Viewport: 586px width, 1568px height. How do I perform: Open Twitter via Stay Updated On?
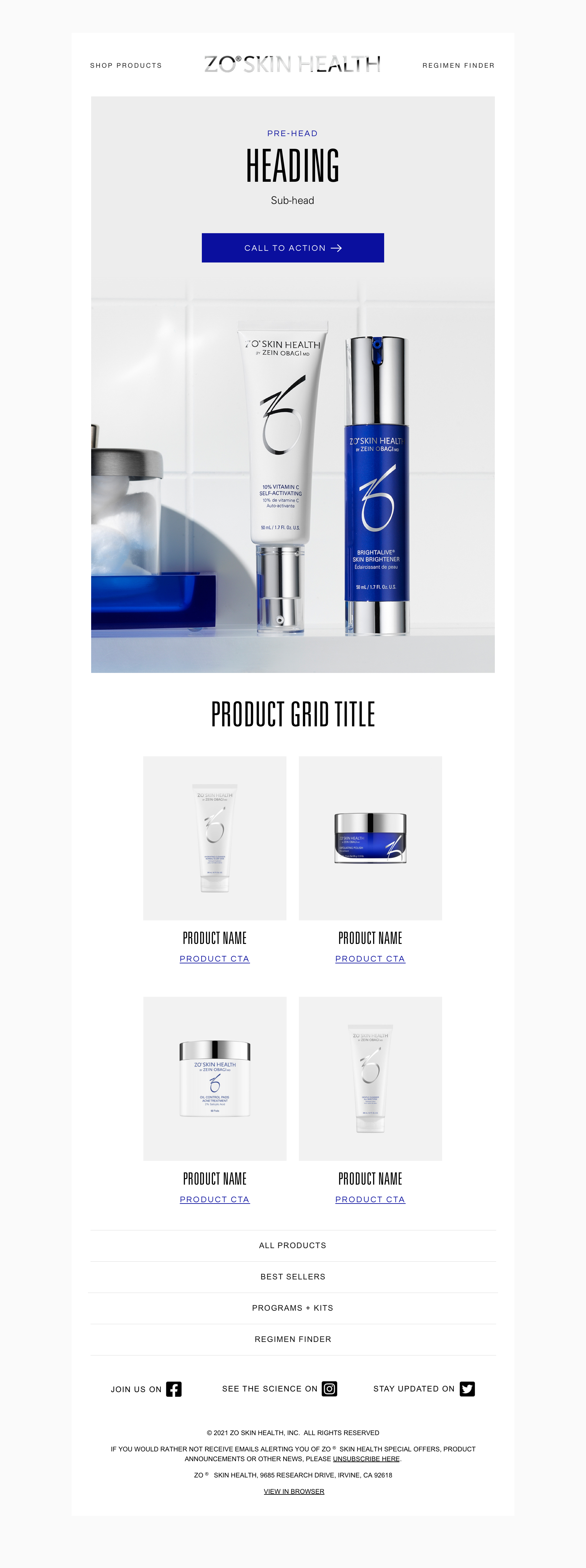[x=467, y=1389]
